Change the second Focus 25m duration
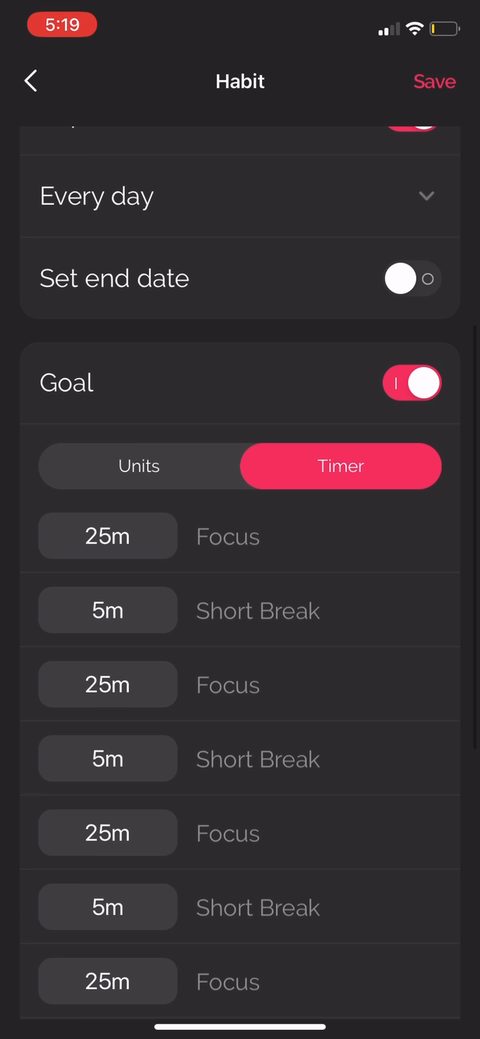Viewport: 480px width, 1039px height. click(x=108, y=684)
